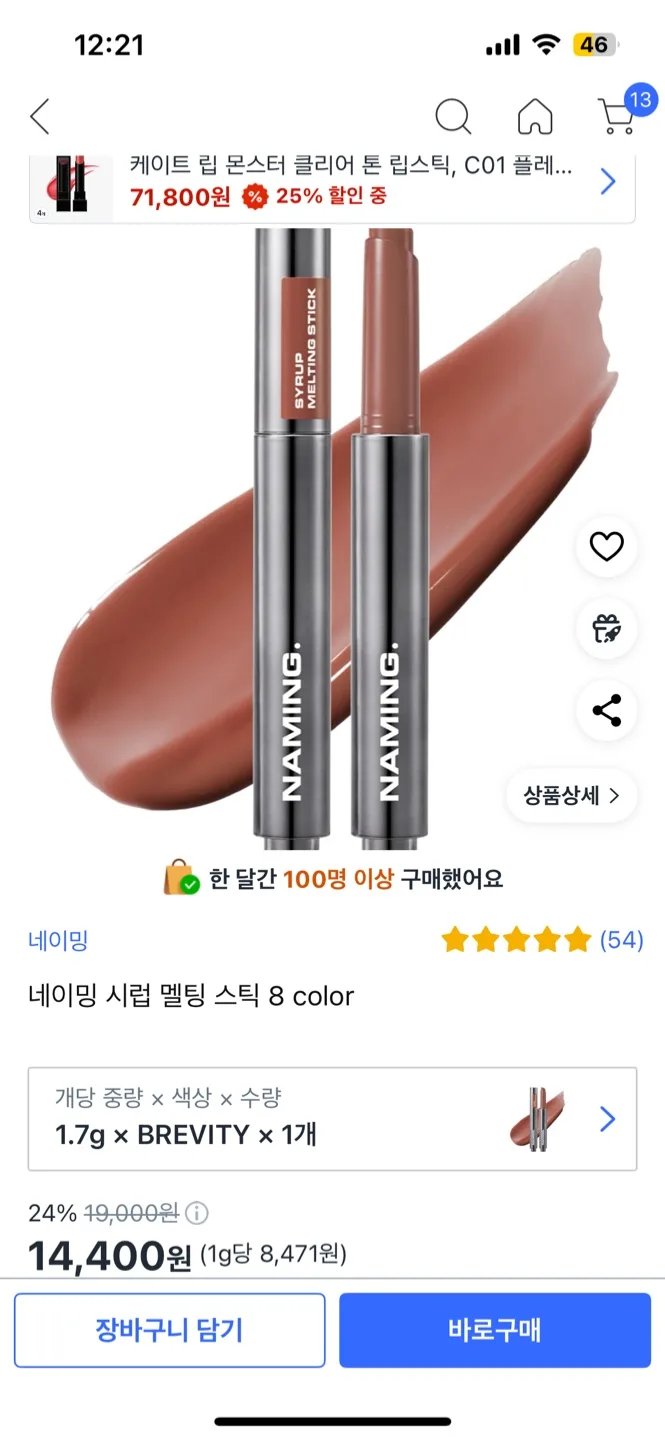Open 상품상세 product details
This screenshot has width=665, height=1440.
coord(571,796)
